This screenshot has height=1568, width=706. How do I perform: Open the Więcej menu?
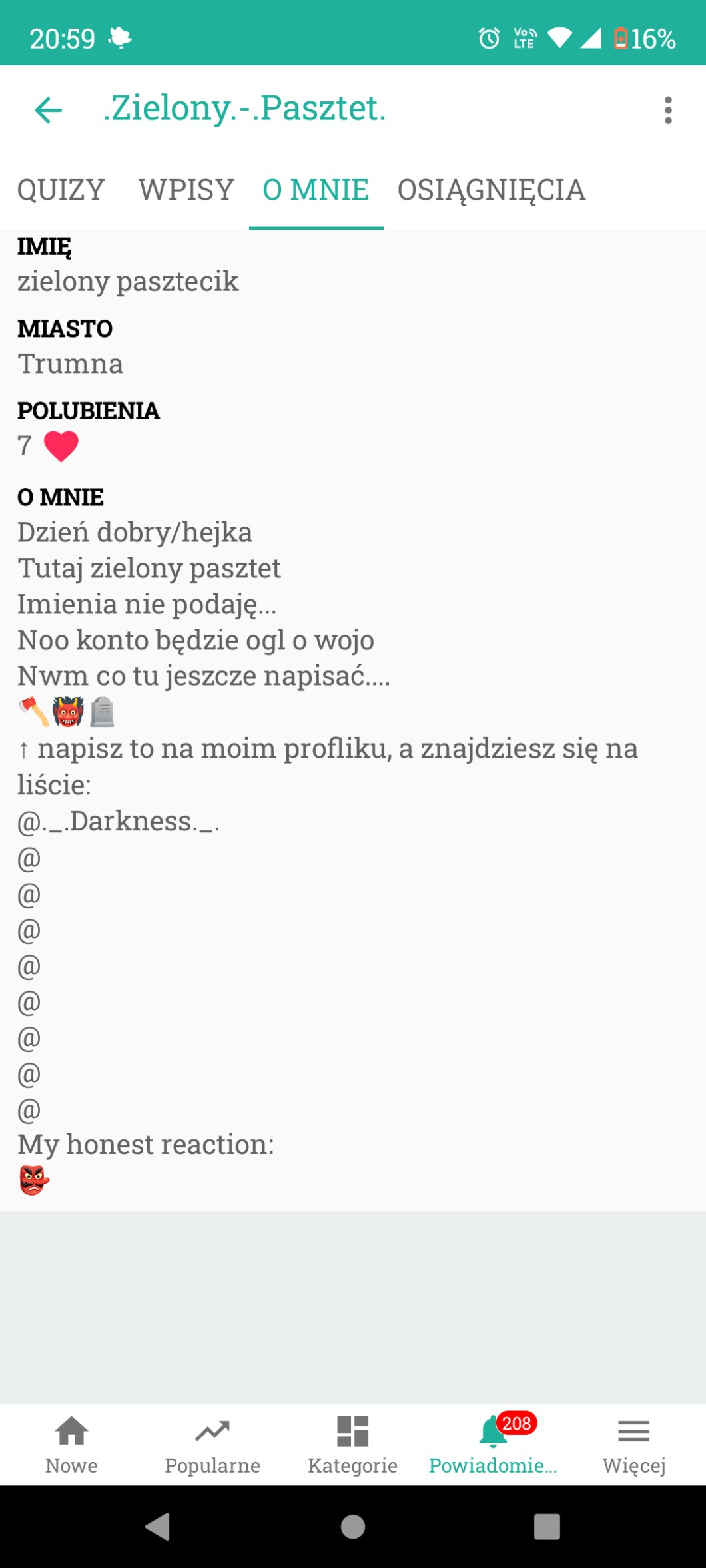click(634, 1445)
